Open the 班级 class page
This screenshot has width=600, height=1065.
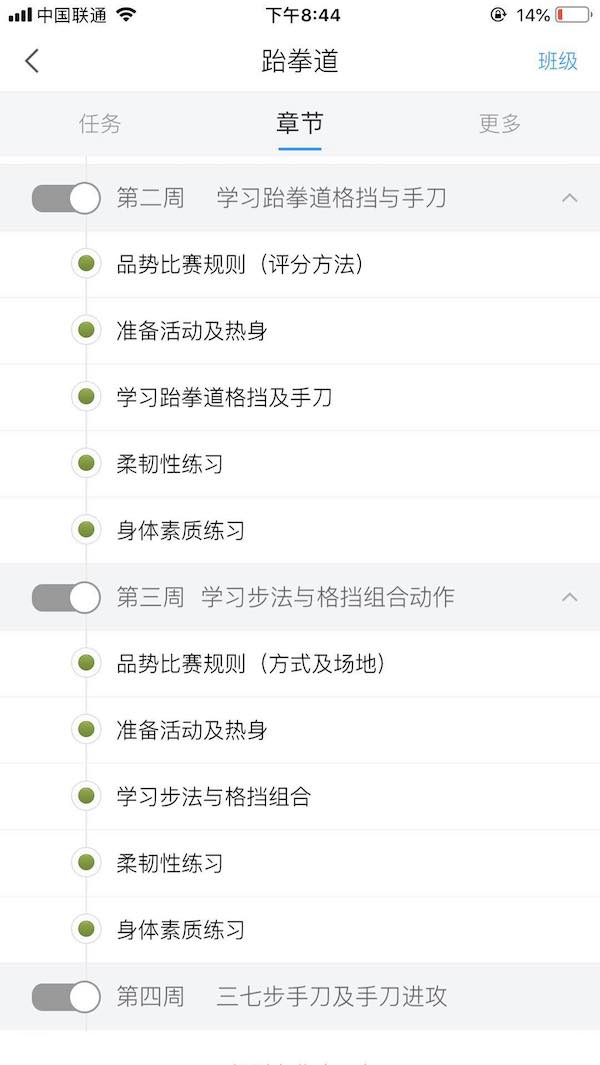click(x=558, y=61)
